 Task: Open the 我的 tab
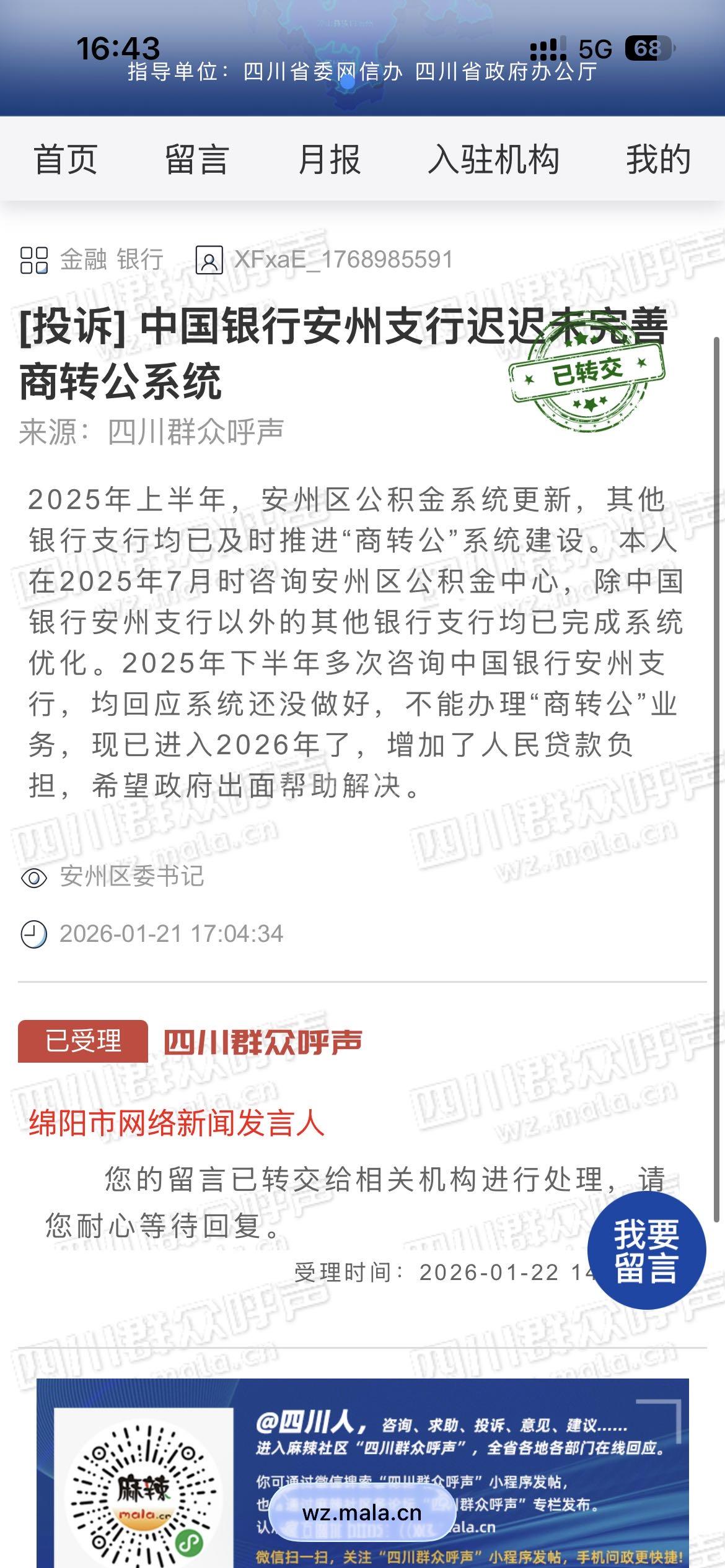point(658,160)
